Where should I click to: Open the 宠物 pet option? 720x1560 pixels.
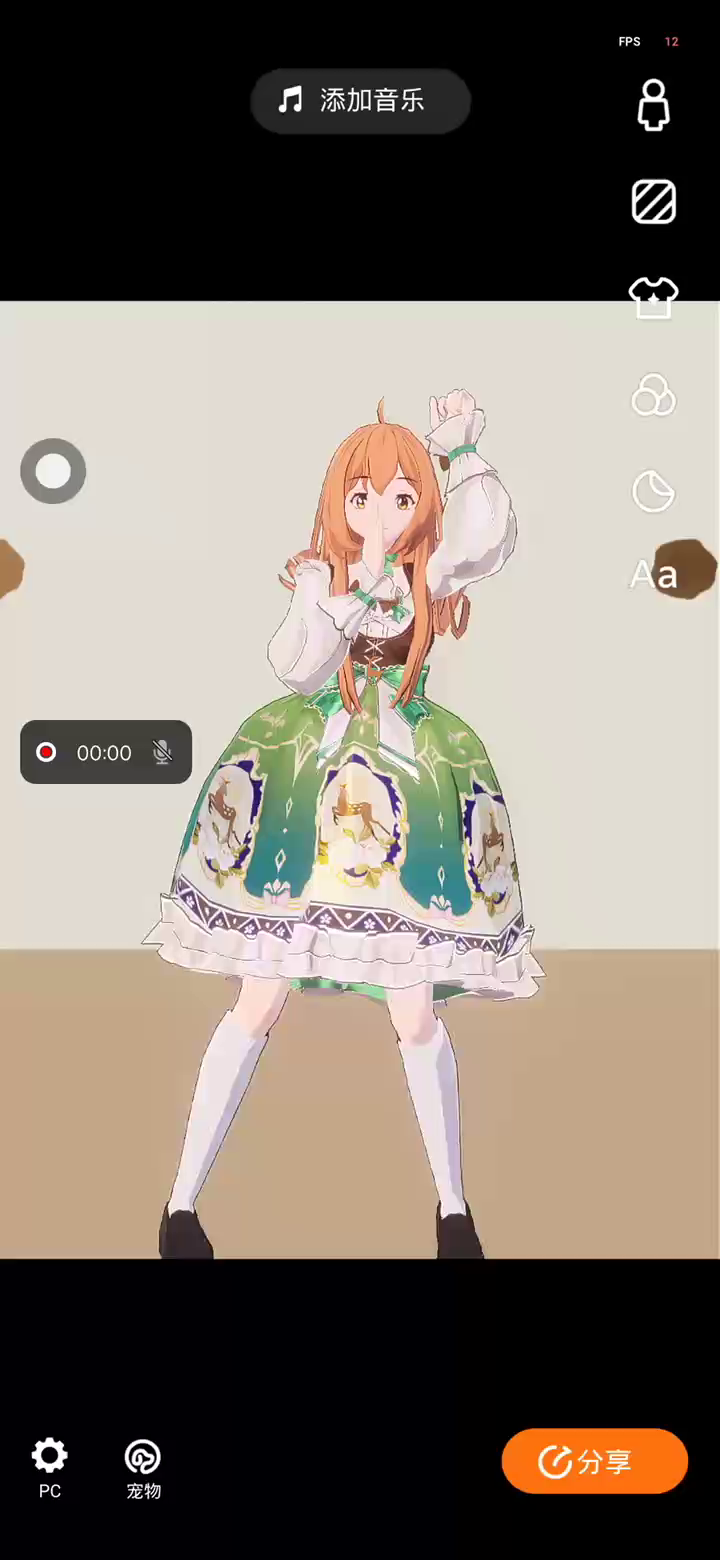(x=143, y=1467)
